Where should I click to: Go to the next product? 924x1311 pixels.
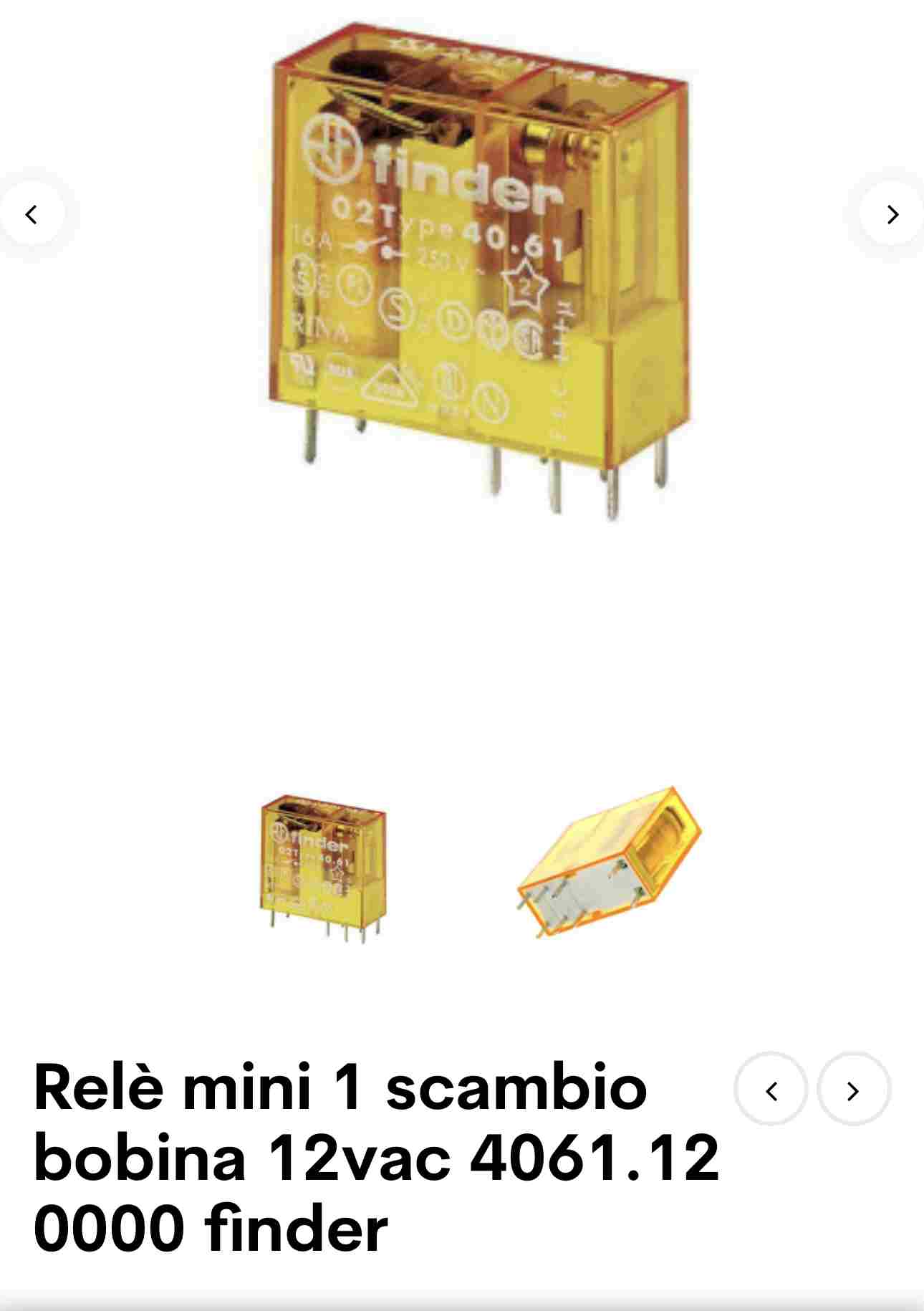point(852,1091)
